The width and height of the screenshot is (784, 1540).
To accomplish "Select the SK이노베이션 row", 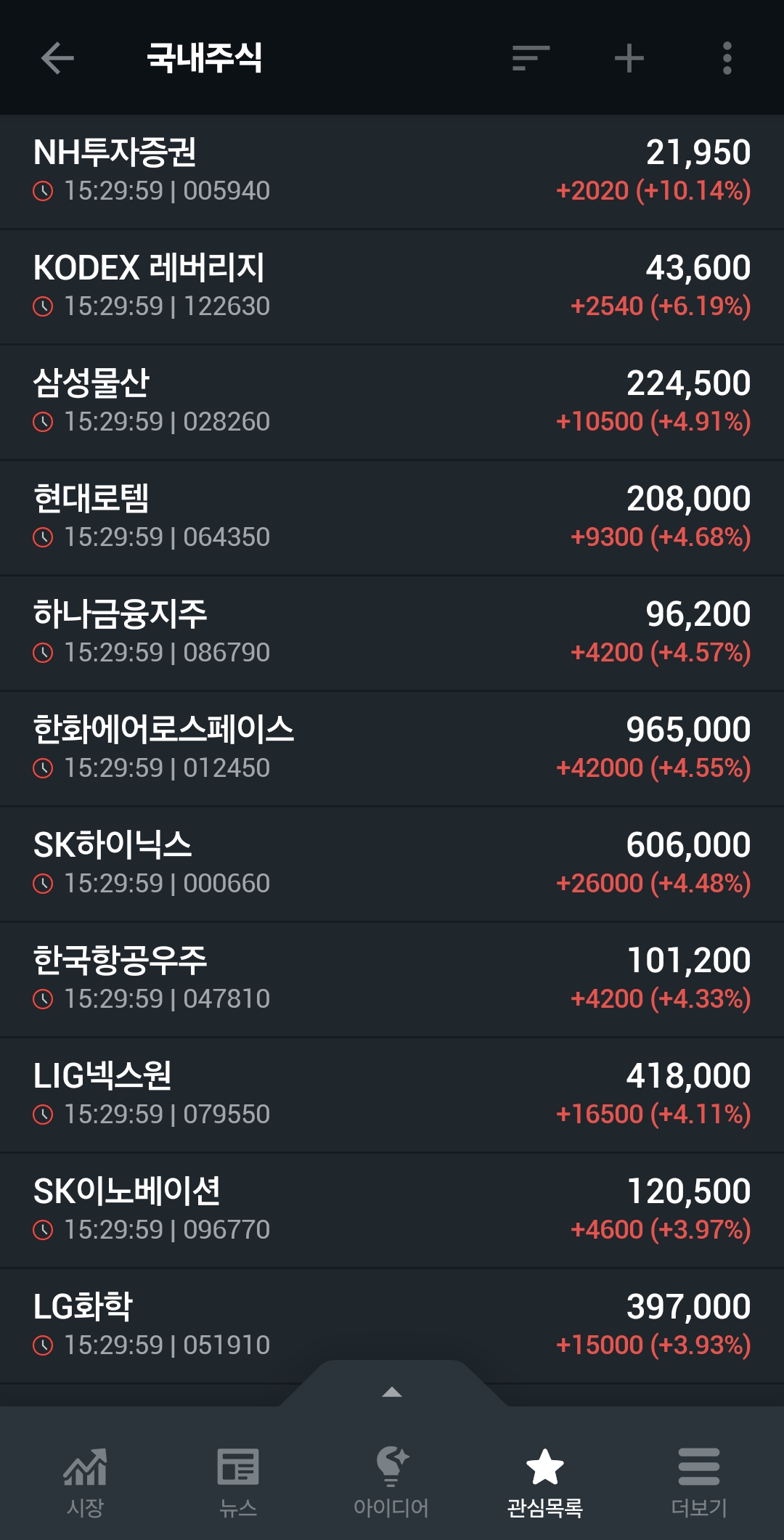I will coord(392,1210).
